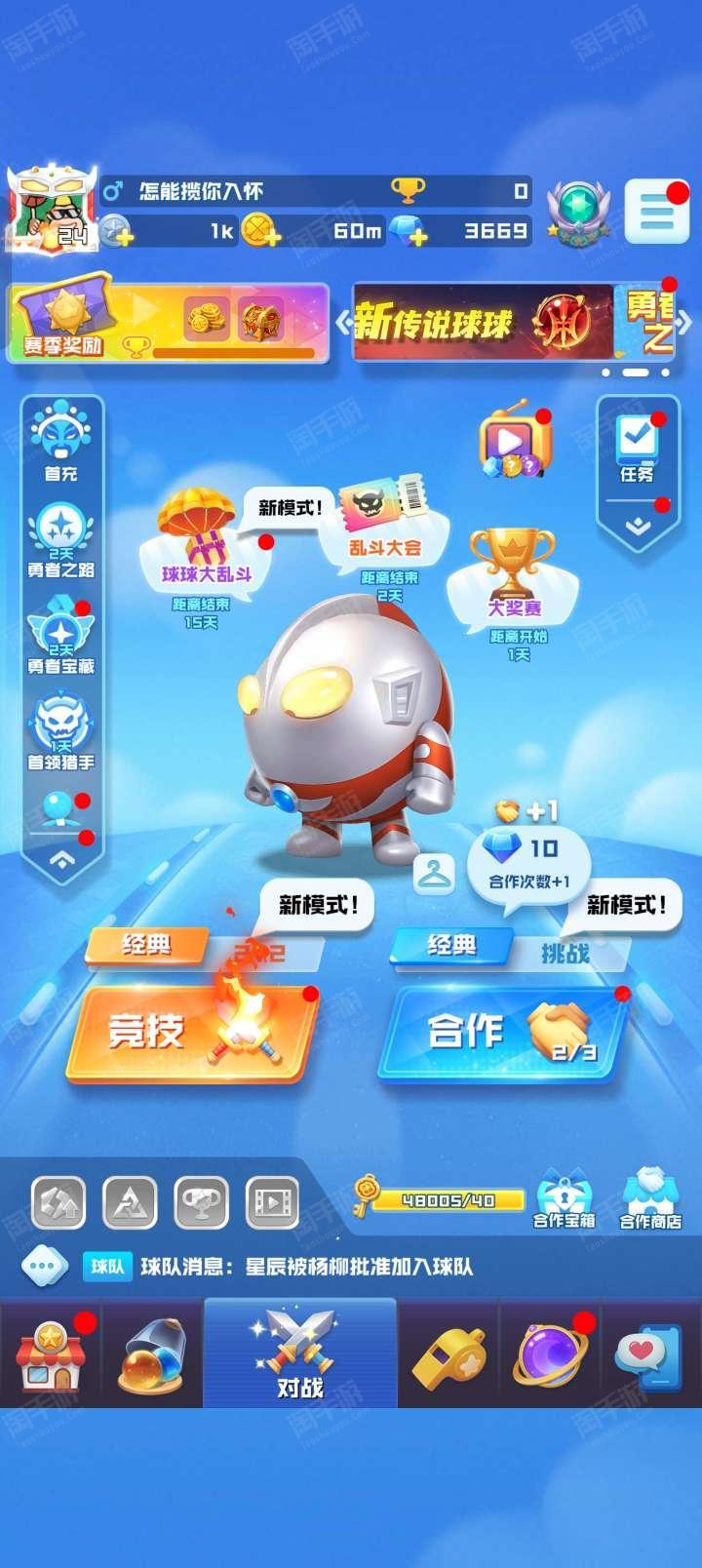This screenshot has width=702, height=1568.
Task: Tap the player avatar profile
Action: (x=53, y=210)
